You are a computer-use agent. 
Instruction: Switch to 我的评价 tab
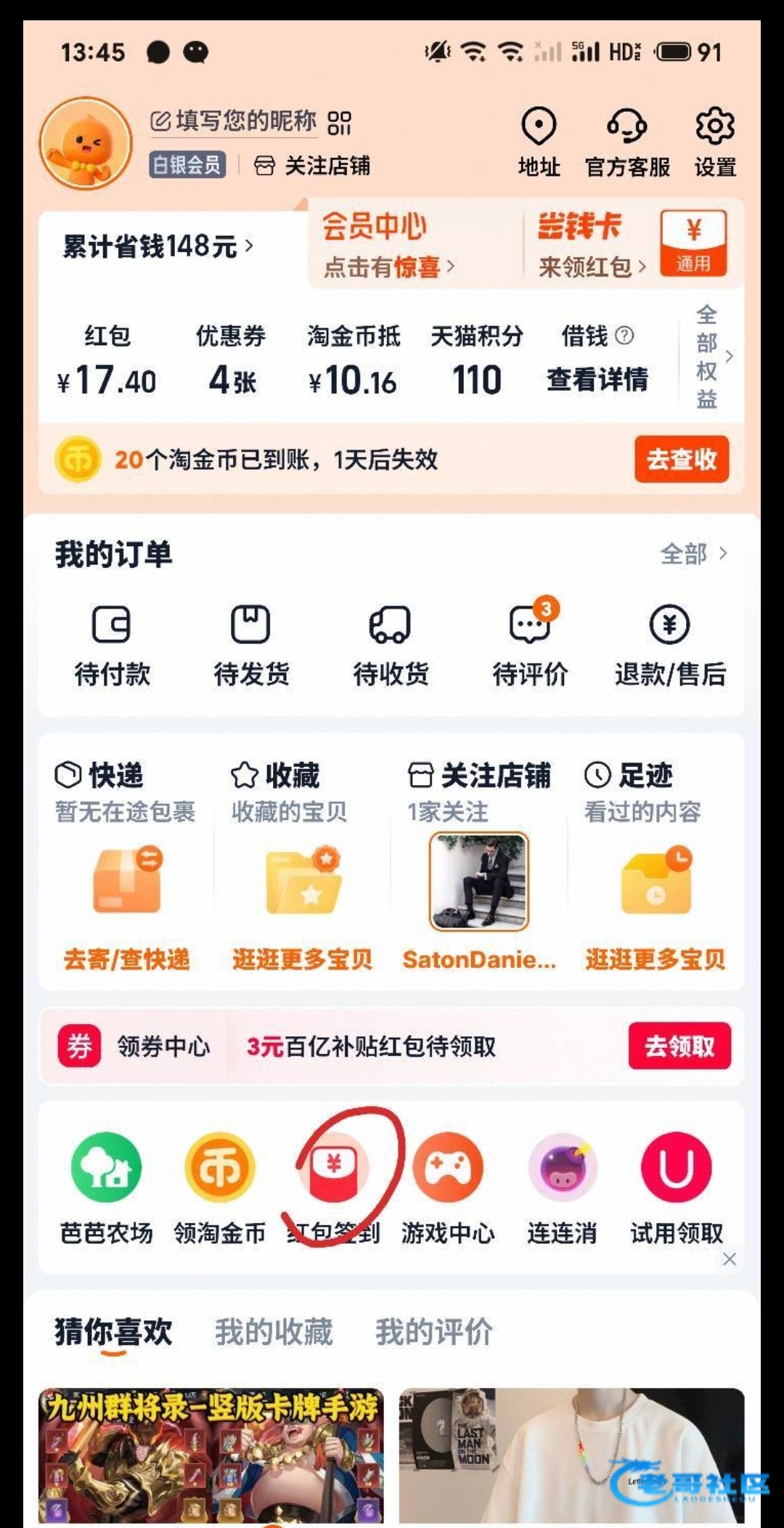tap(434, 1332)
